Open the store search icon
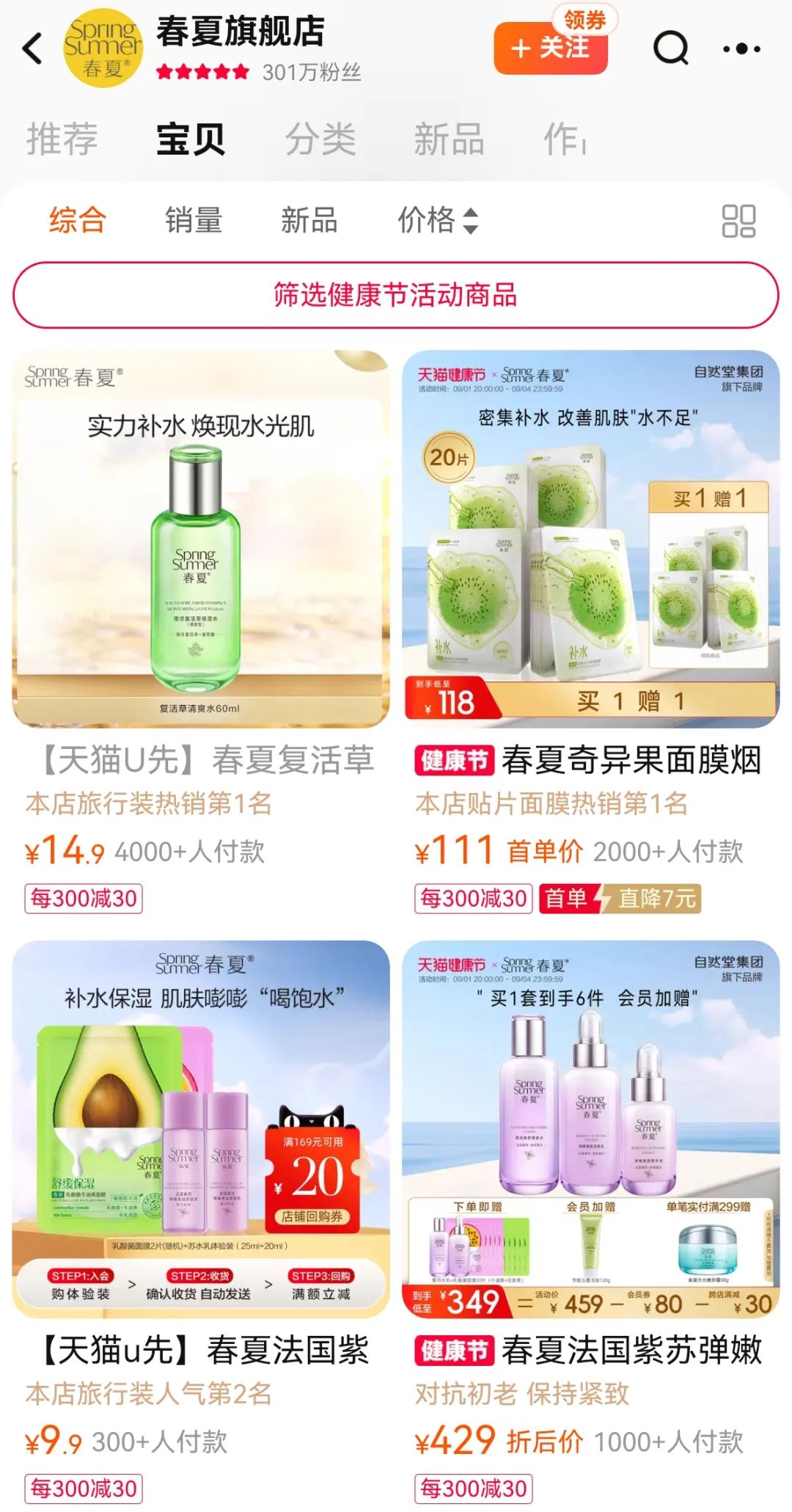The image size is (792, 1512). (670, 48)
